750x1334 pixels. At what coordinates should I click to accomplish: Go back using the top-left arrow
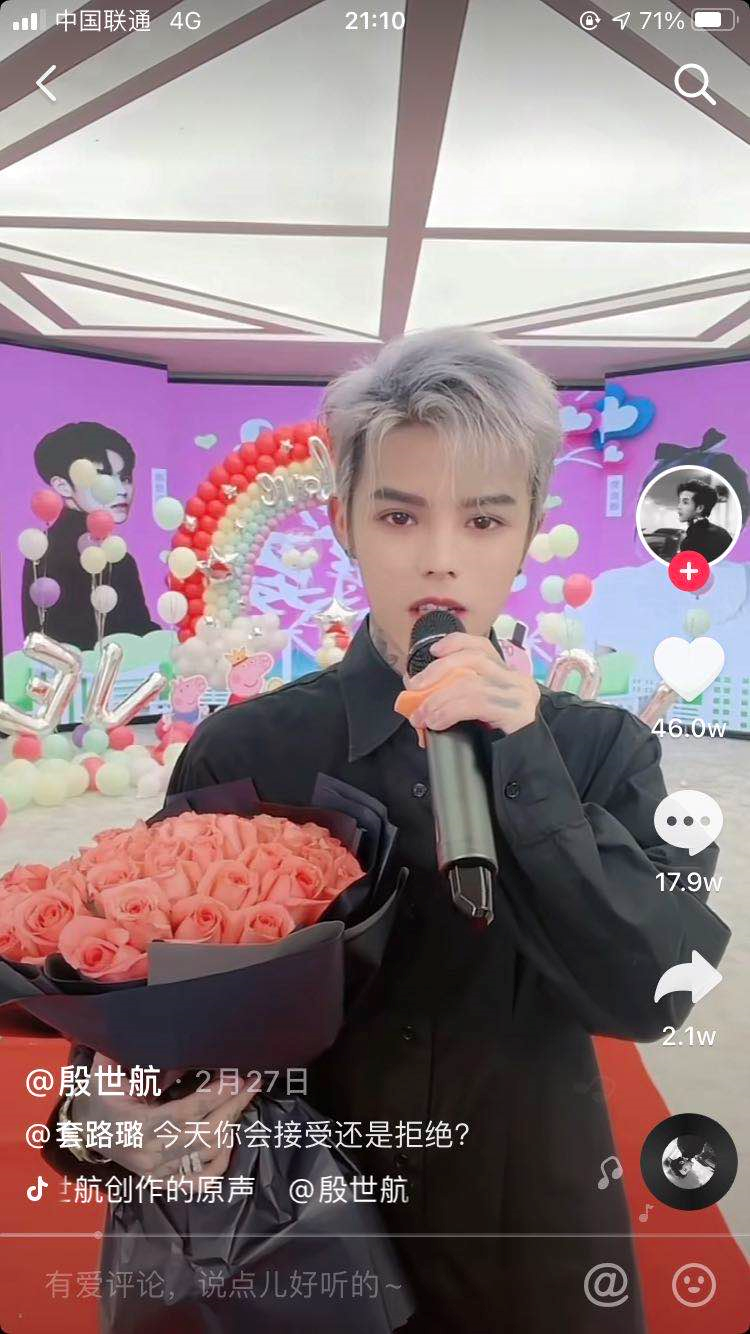point(46,84)
